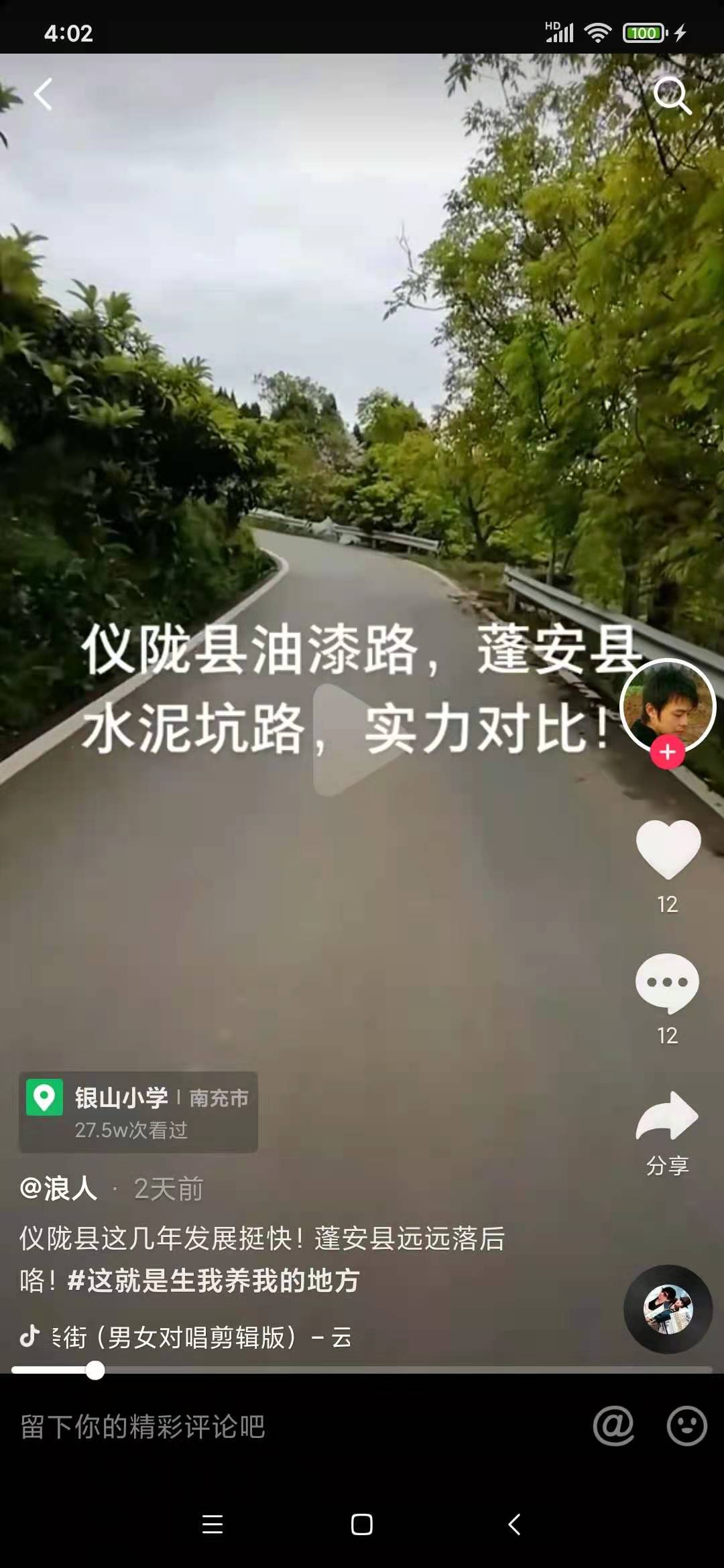Viewport: 724px width, 1568px height.
Task: Go to home via system home button
Action: (x=362, y=1524)
